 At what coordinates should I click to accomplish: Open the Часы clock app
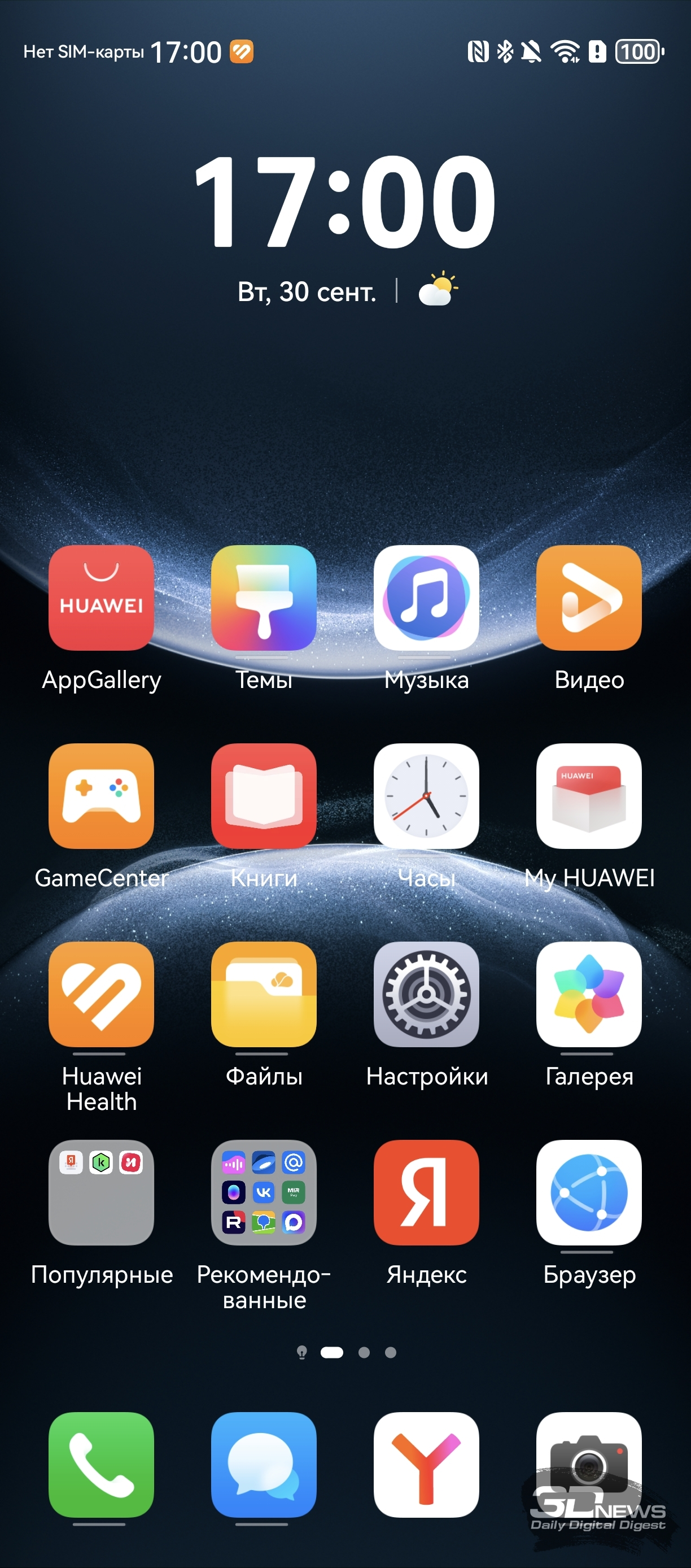426,796
